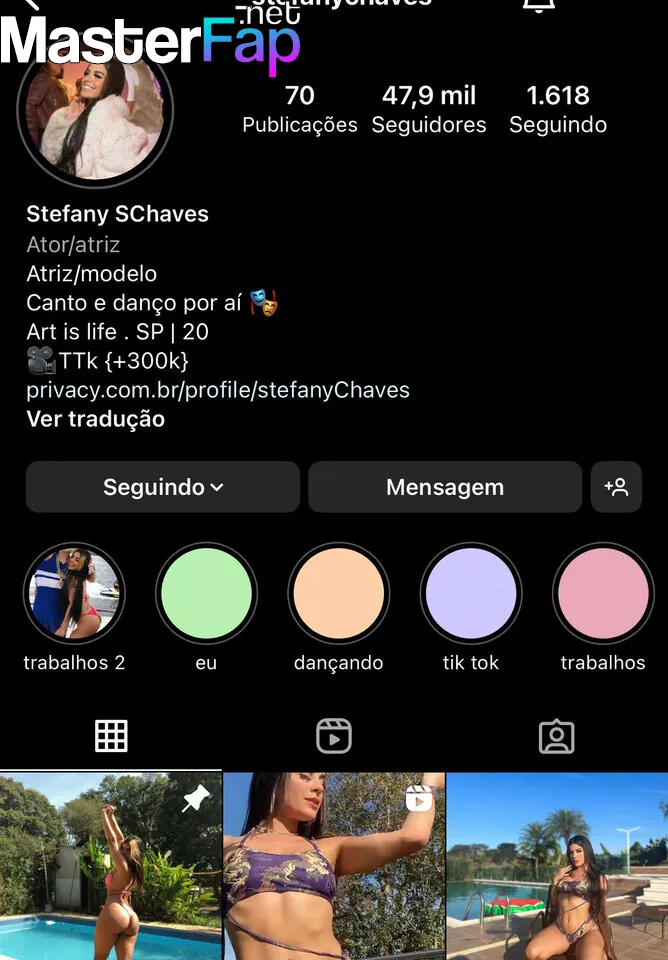Switch to the tagged photos tab
The height and width of the screenshot is (960, 668).
point(556,736)
